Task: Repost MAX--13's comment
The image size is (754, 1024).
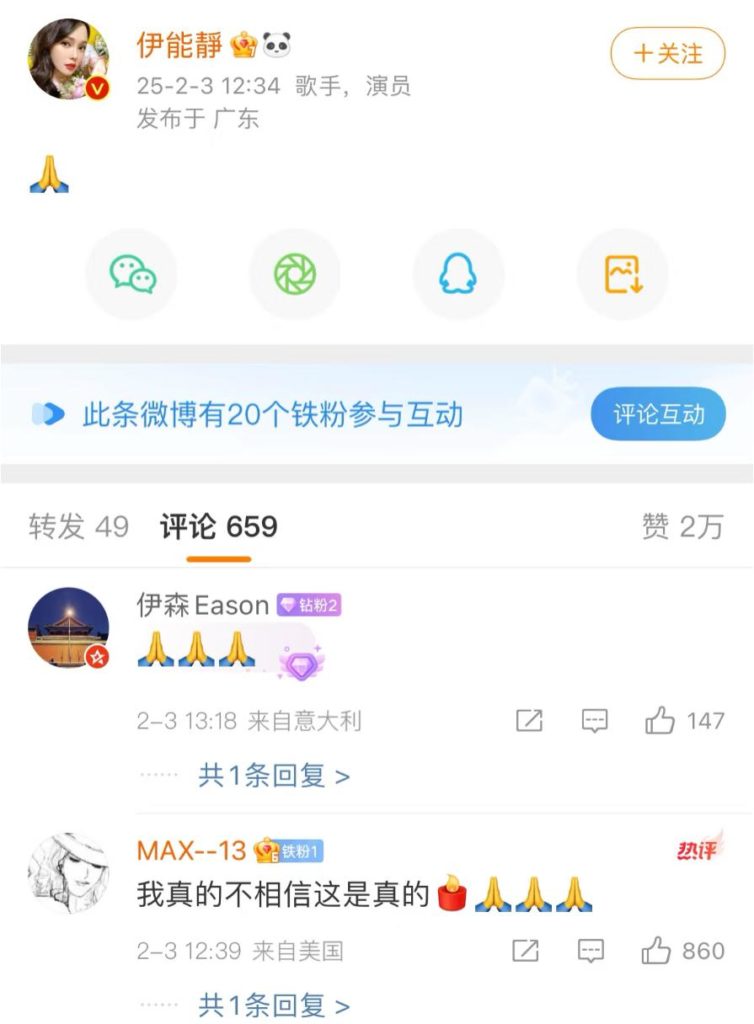Action: (x=526, y=950)
